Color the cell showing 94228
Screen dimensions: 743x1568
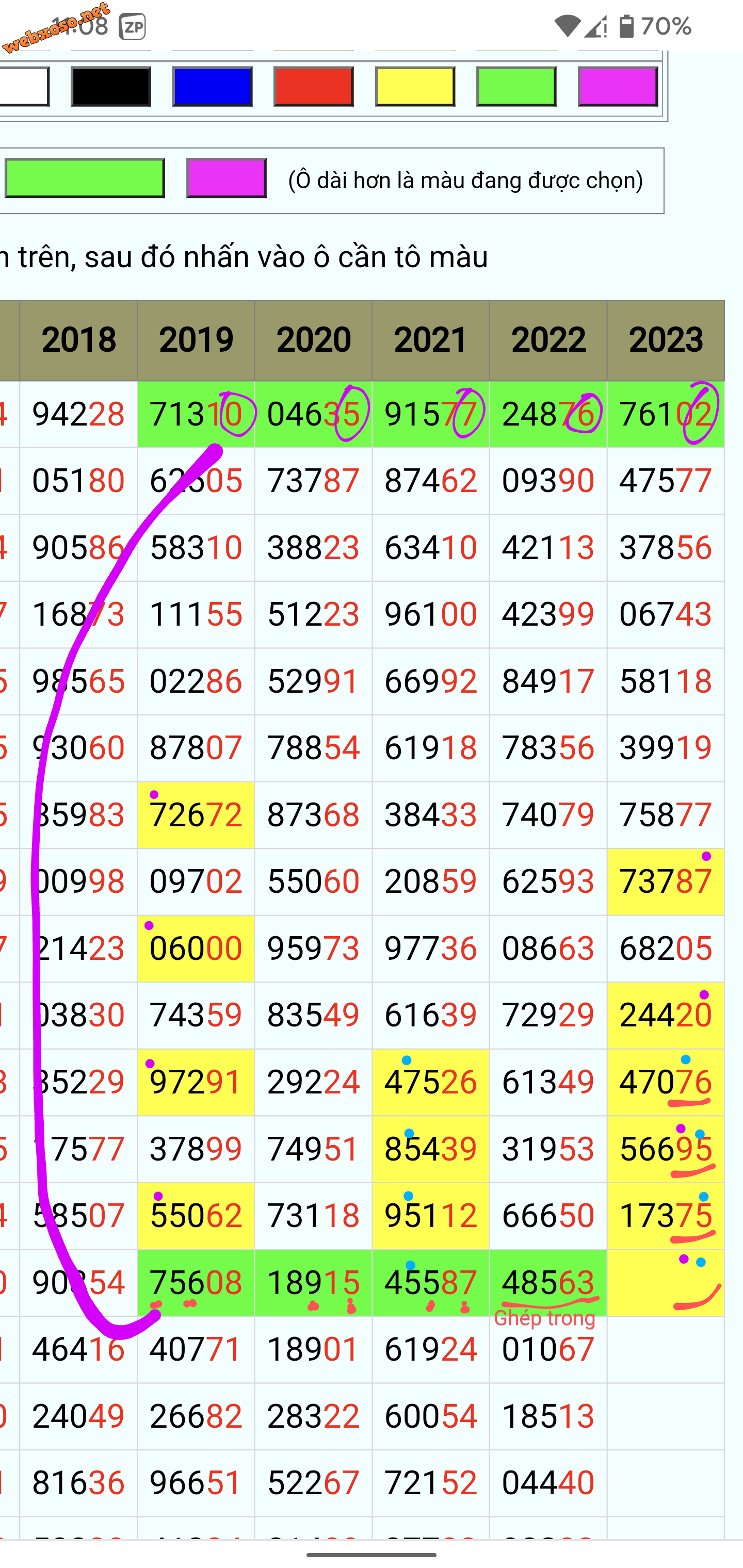coord(78,415)
